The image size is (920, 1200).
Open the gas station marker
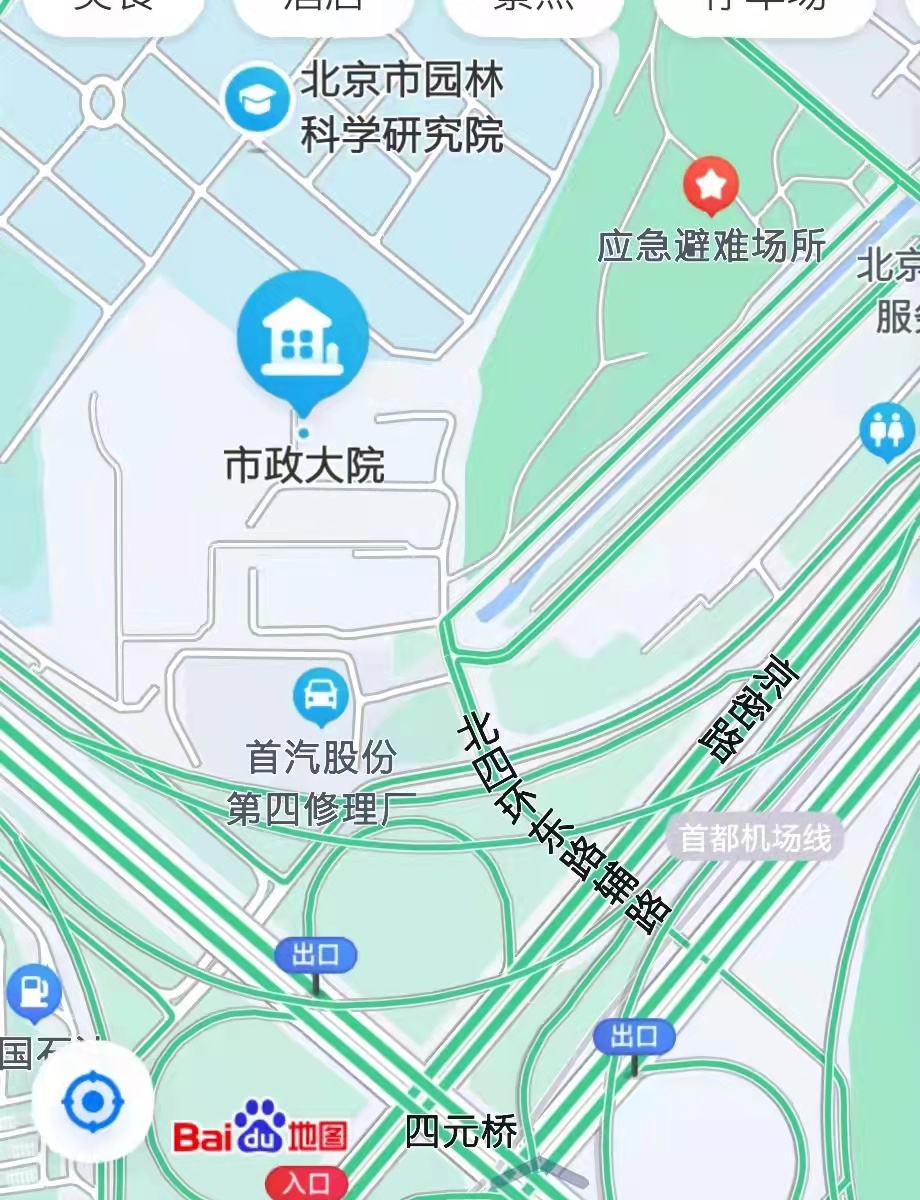point(34,992)
